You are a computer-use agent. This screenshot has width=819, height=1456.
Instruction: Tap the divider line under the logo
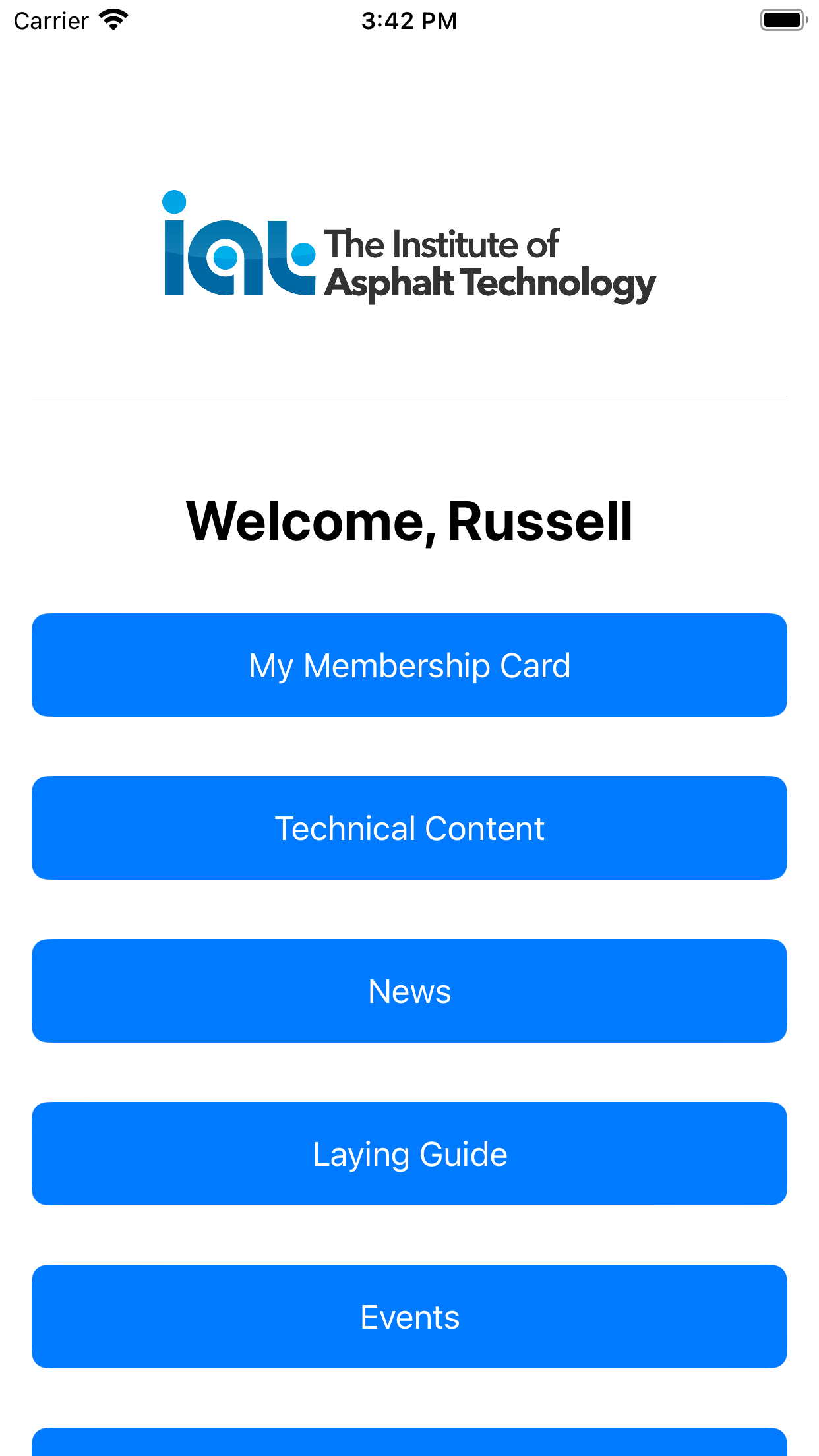409,396
